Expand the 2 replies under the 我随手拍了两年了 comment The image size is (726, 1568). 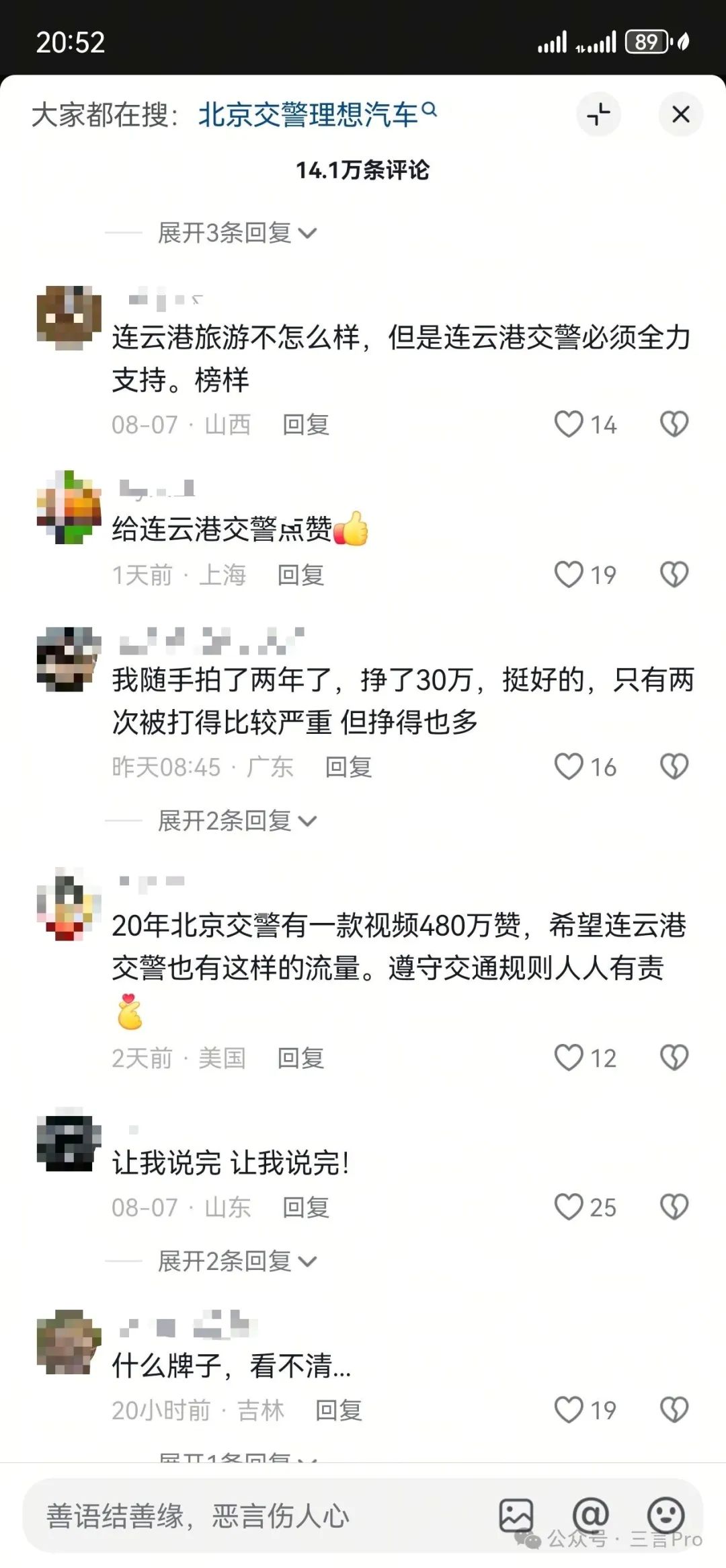237,821
